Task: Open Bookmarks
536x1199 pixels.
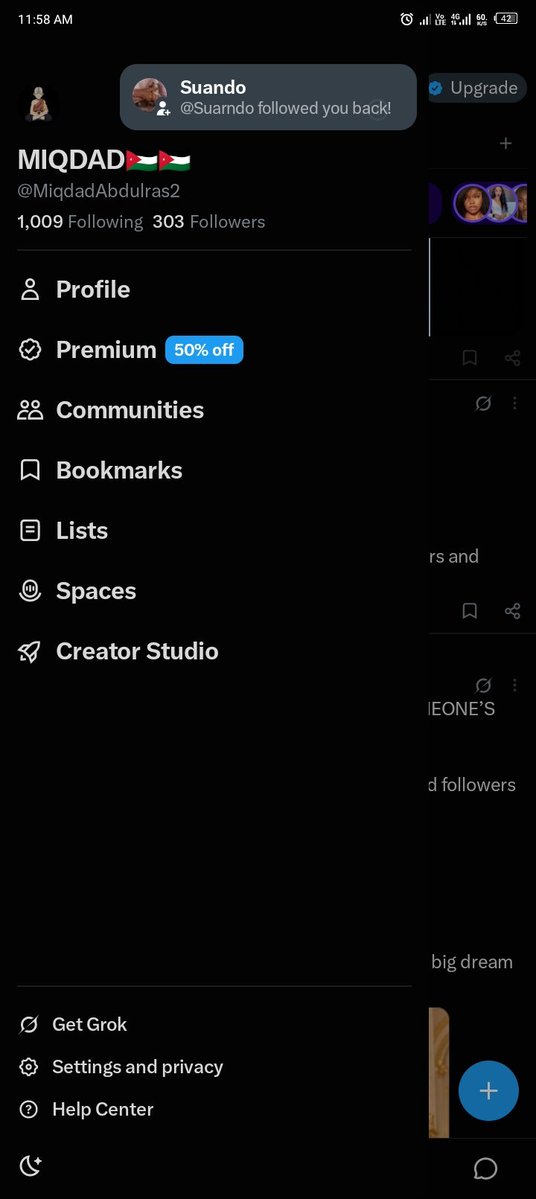Action: click(100, 471)
